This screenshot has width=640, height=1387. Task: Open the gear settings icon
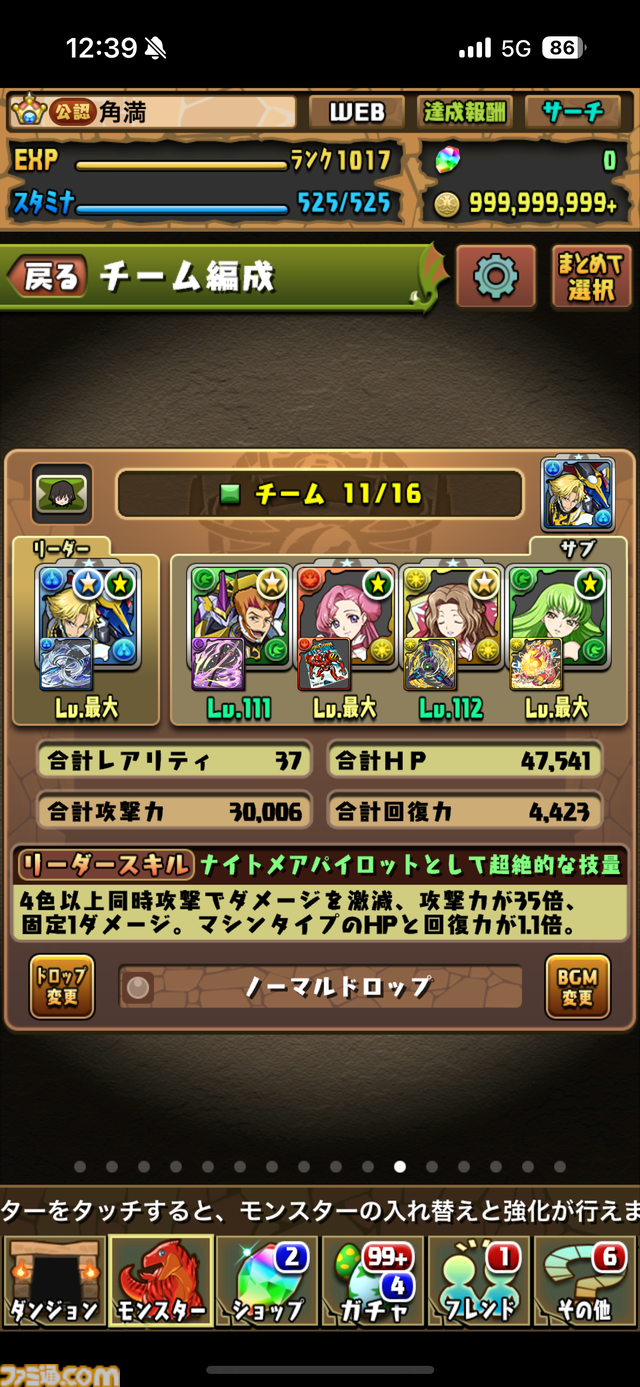pos(495,276)
